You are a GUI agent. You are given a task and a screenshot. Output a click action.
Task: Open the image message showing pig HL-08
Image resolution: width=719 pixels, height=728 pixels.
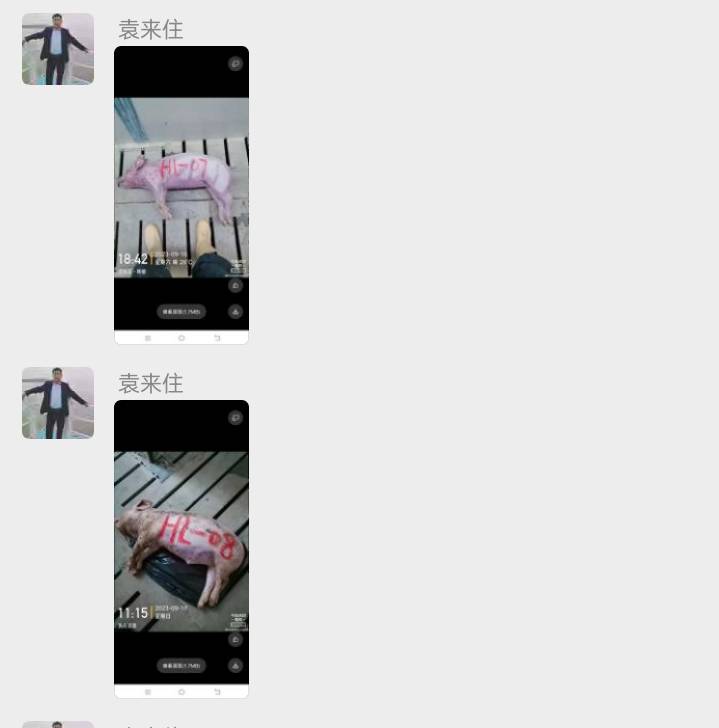(181, 549)
